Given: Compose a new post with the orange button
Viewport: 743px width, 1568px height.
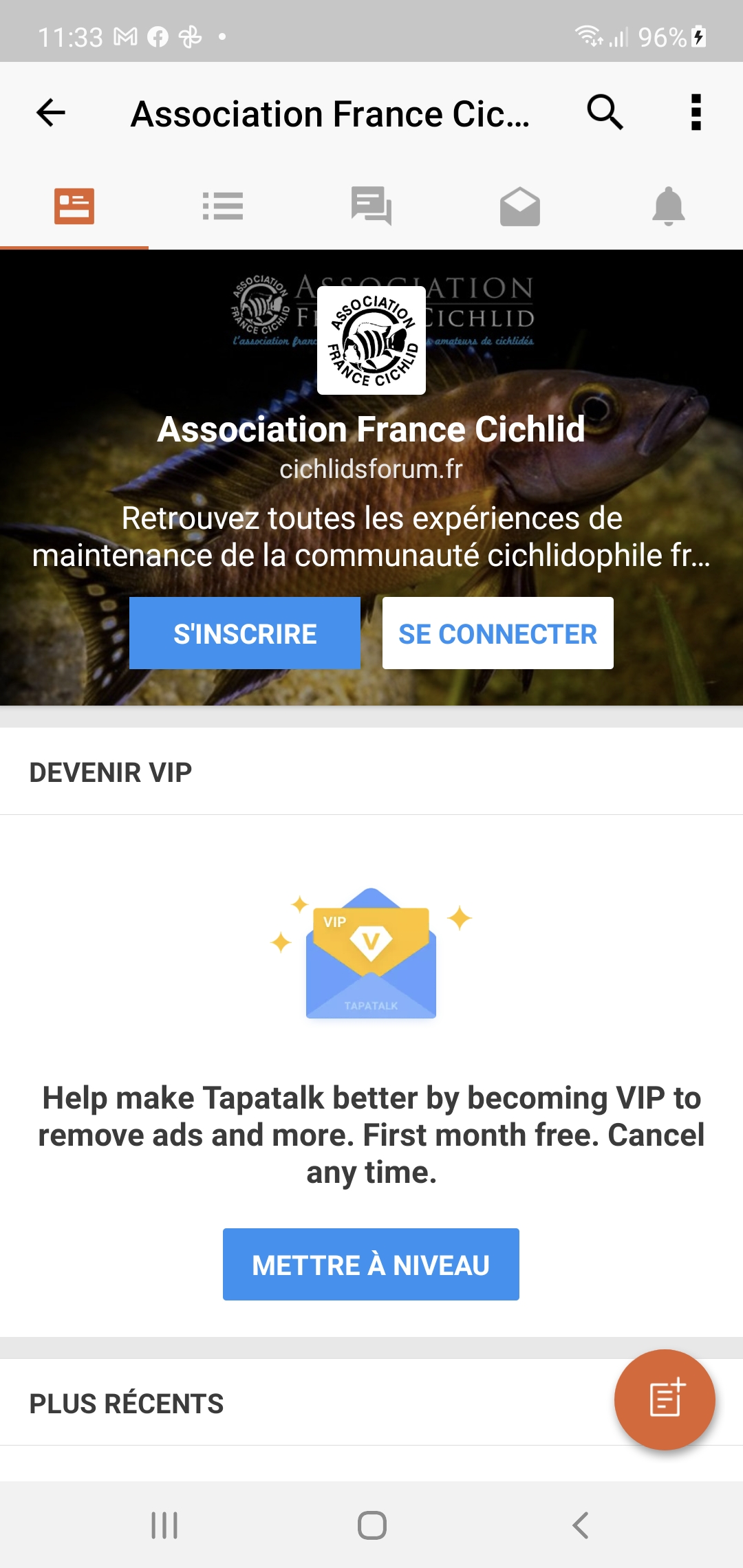Looking at the screenshot, I should tap(665, 1400).
